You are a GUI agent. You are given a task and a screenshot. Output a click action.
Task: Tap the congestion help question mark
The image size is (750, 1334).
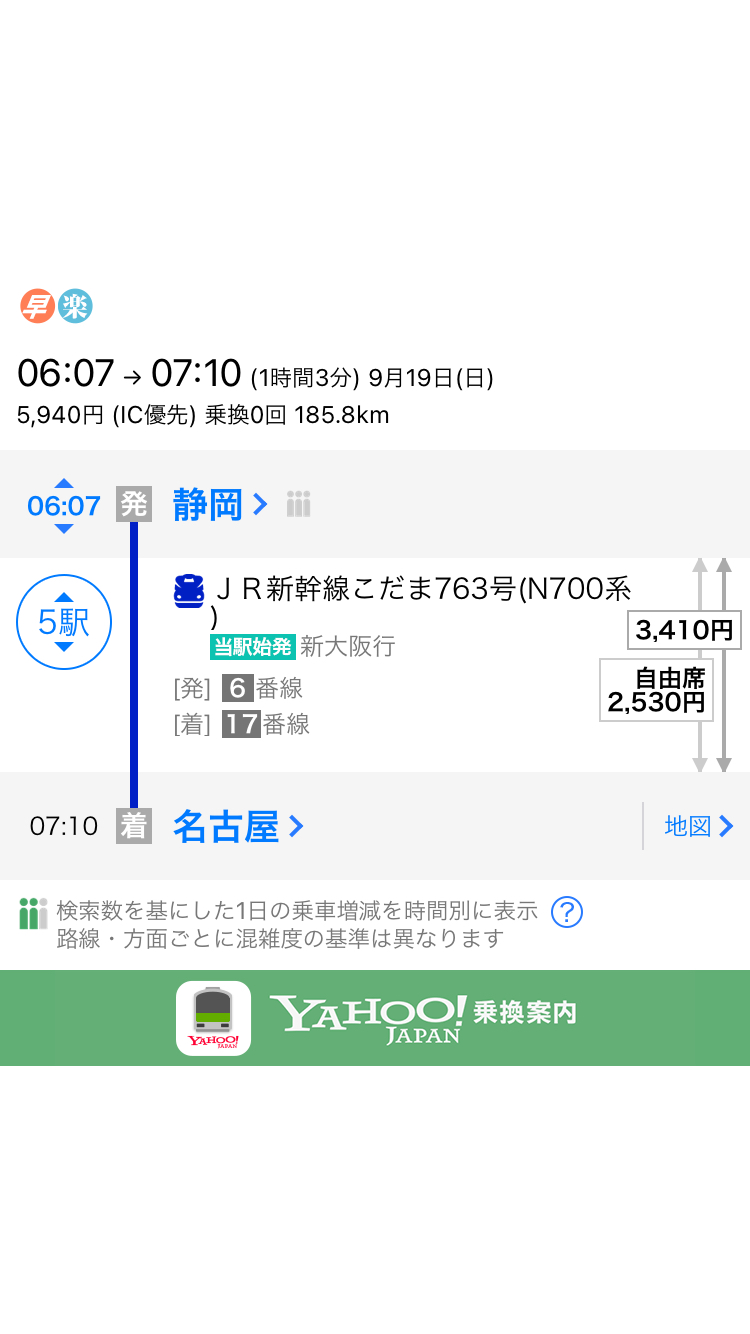pos(567,912)
